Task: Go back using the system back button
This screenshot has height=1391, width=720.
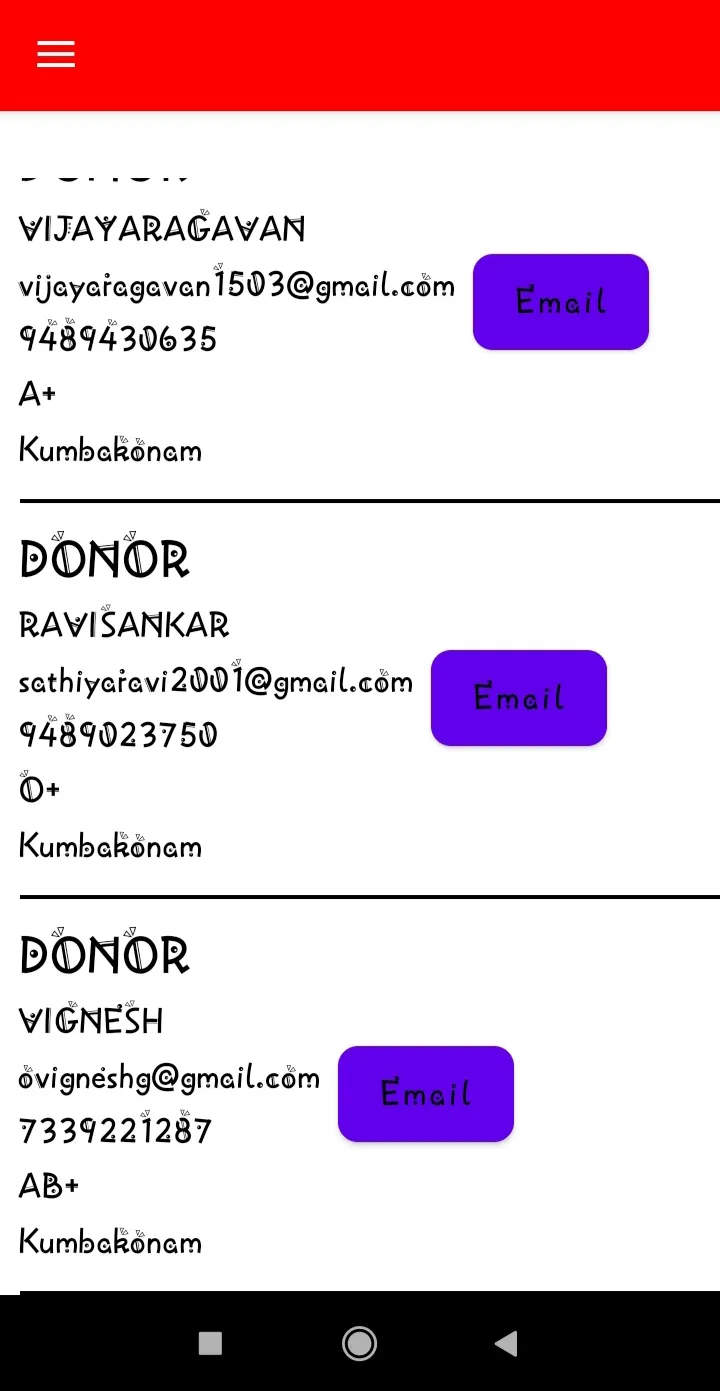Action: [x=506, y=1343]
